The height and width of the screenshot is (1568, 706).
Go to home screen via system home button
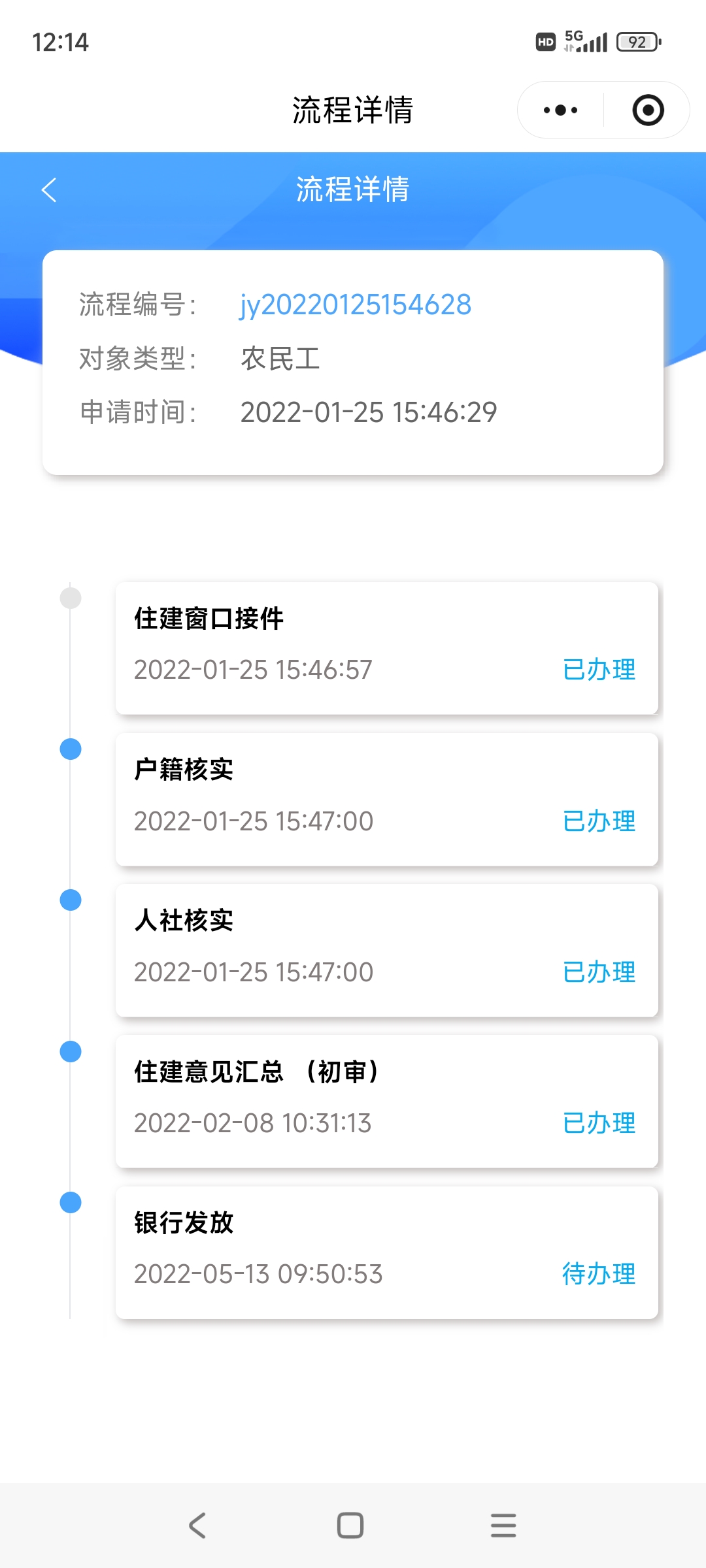tap(350, 1526)
